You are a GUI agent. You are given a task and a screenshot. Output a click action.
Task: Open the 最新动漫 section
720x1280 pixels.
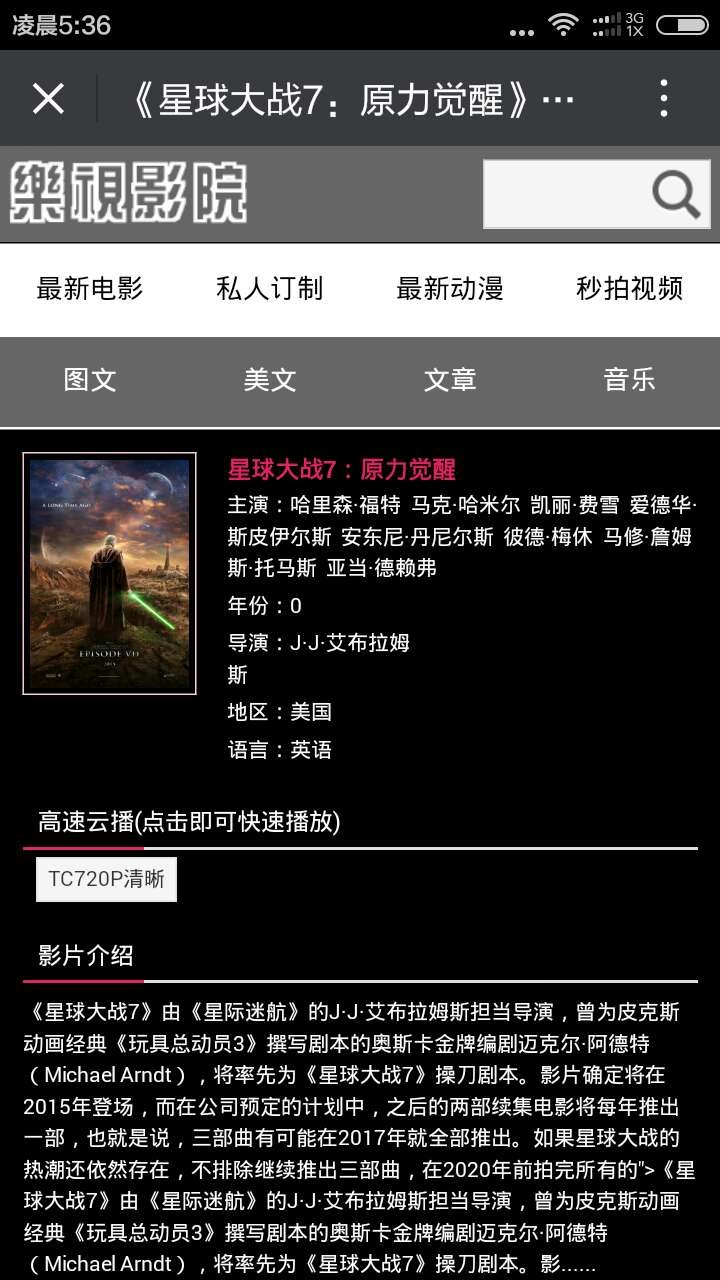click(448, 289)
